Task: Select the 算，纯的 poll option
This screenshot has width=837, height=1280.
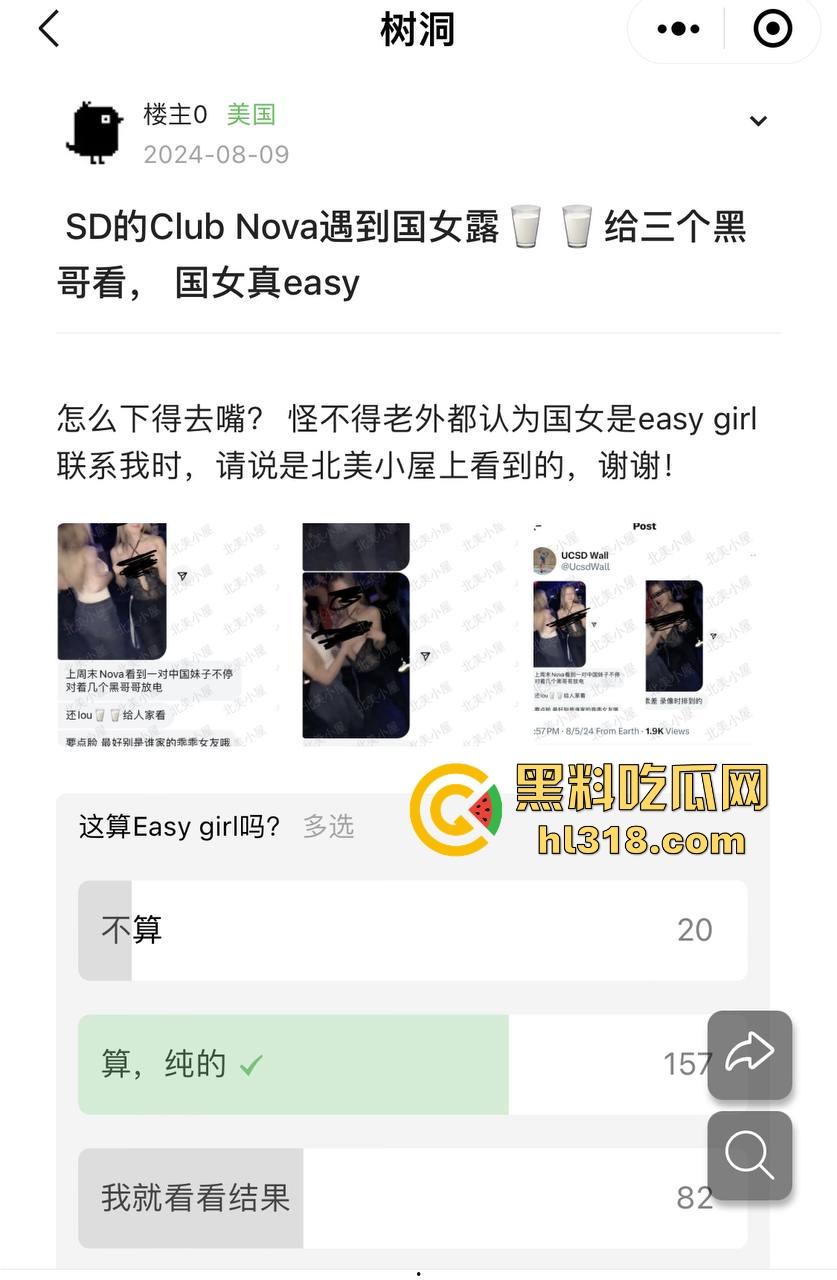Action: tap(390, 1064)
